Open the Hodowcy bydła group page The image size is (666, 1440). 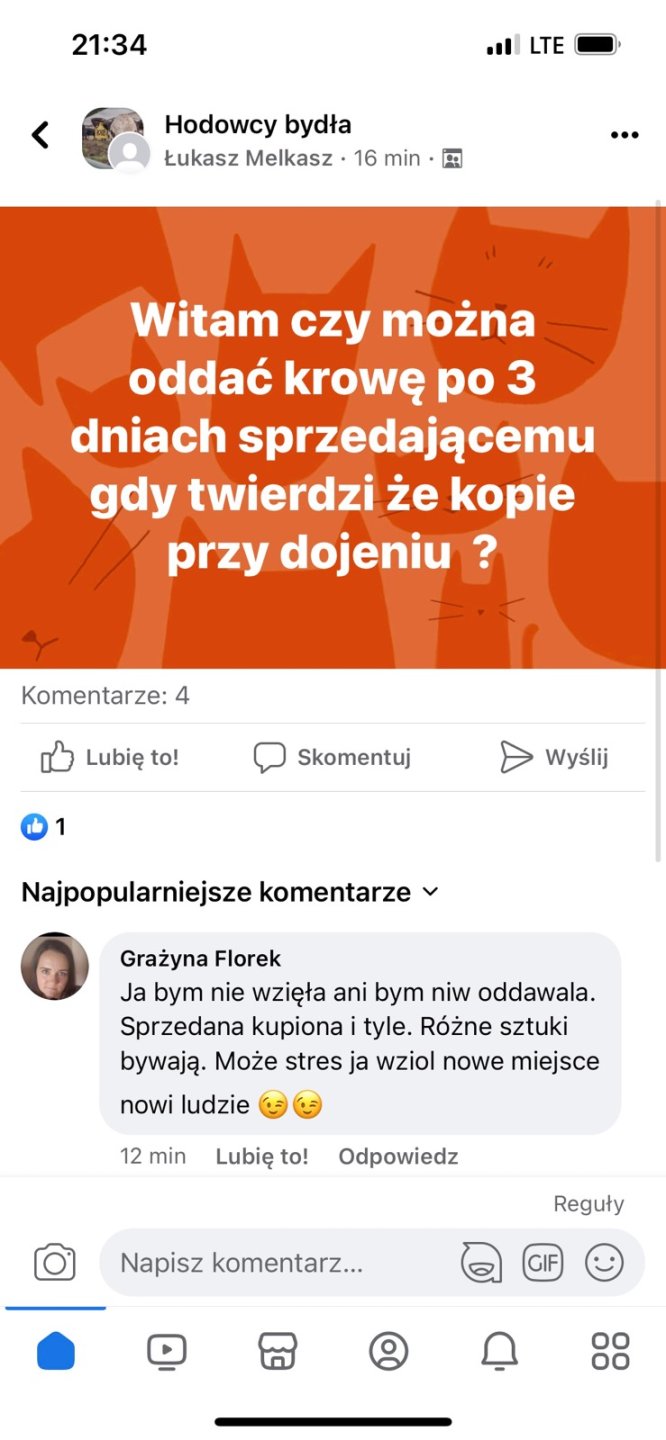257,125
